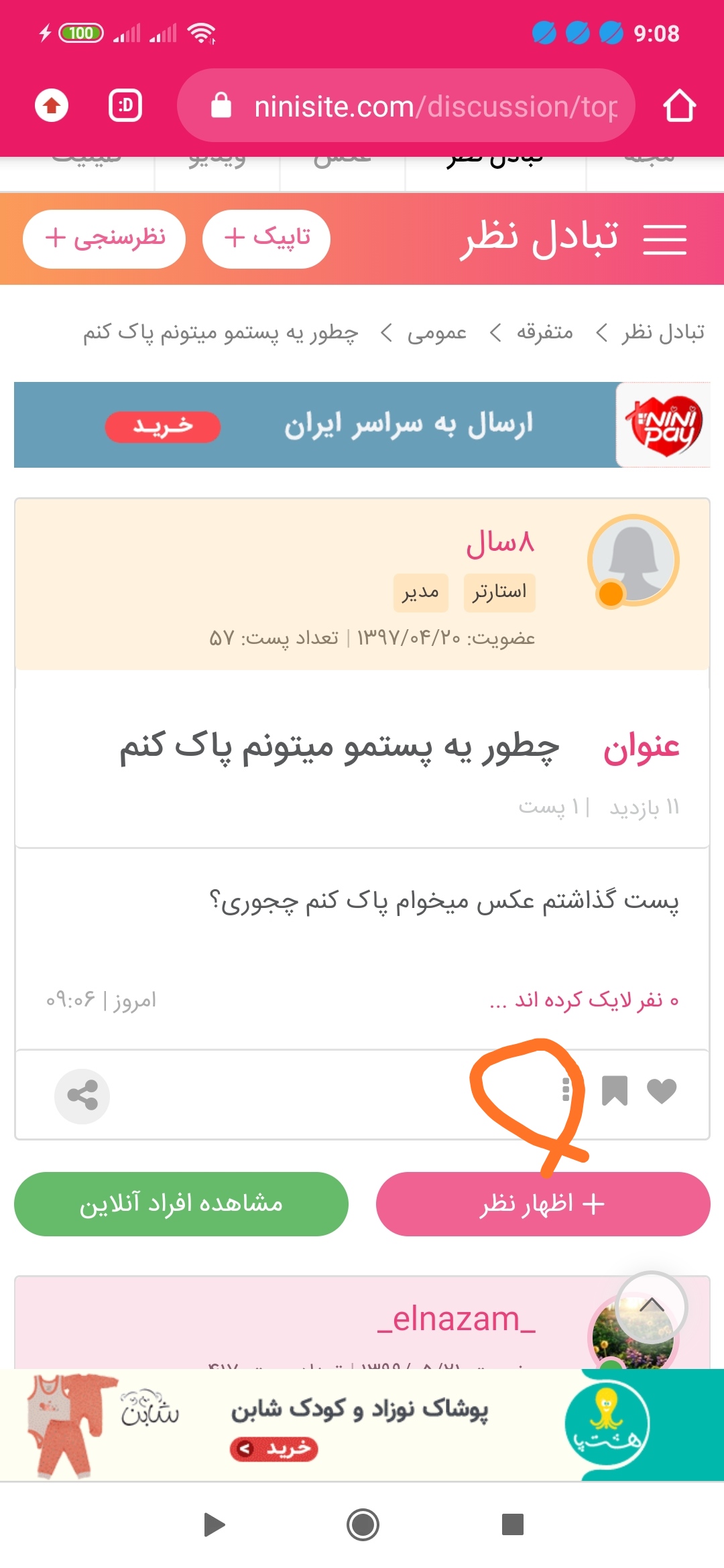Bookmark this topic
The width and height of the screenshot is (724, 1568).
click(x=614, y=1091)
